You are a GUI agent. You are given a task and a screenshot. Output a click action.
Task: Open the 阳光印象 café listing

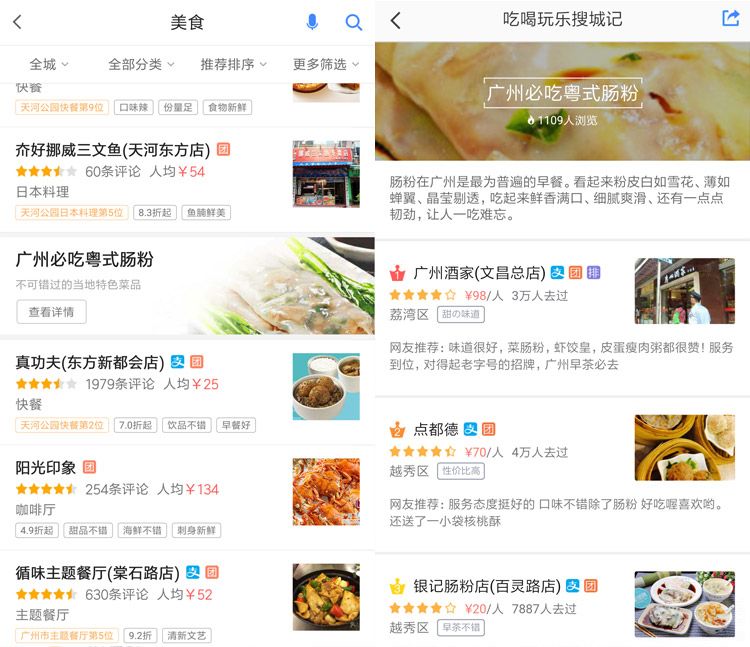pyautogui.click(x=48, y=467)
